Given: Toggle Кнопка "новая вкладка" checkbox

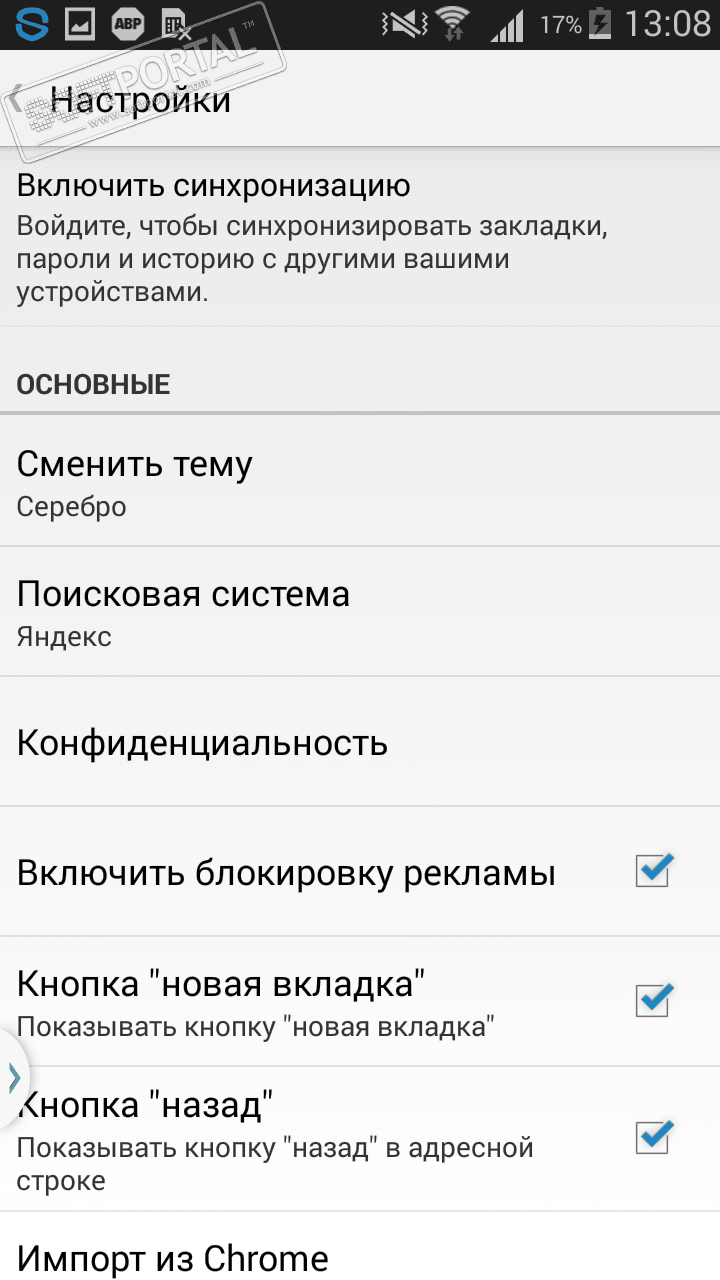Looking at the screenshot, I should (653, 999).
